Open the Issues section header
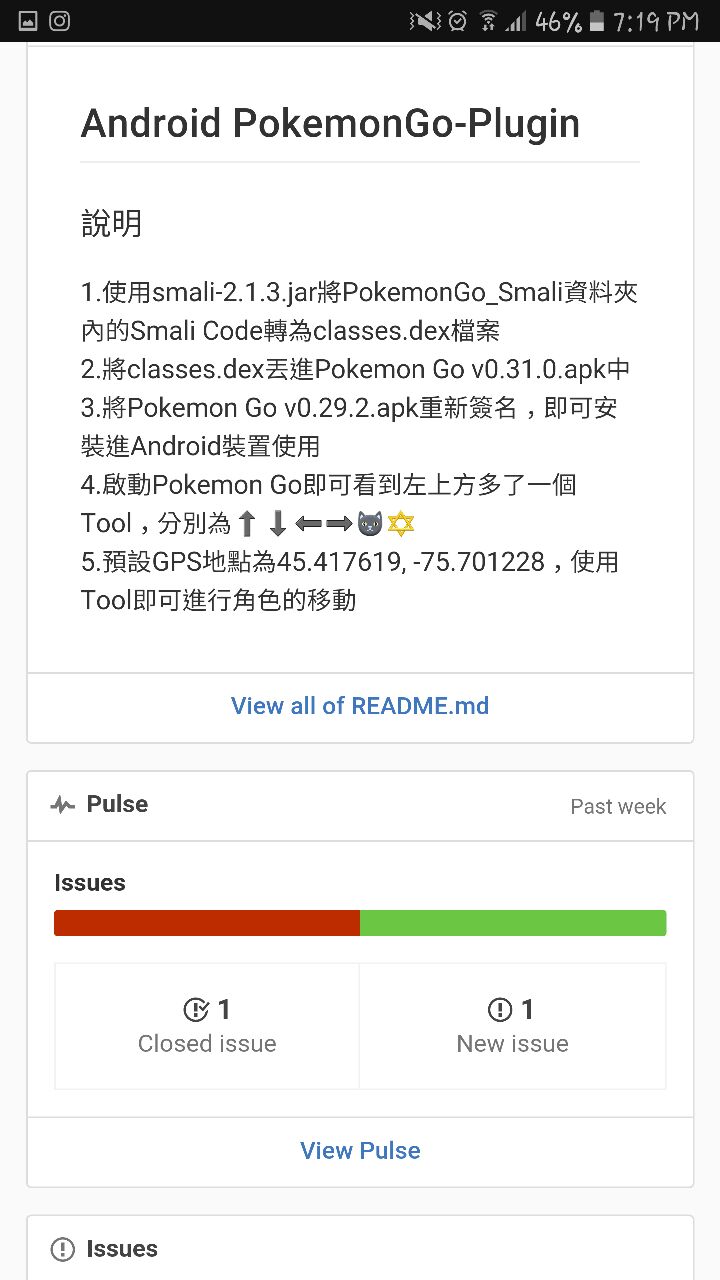Screen dimensions: 720x1280 122,1249
